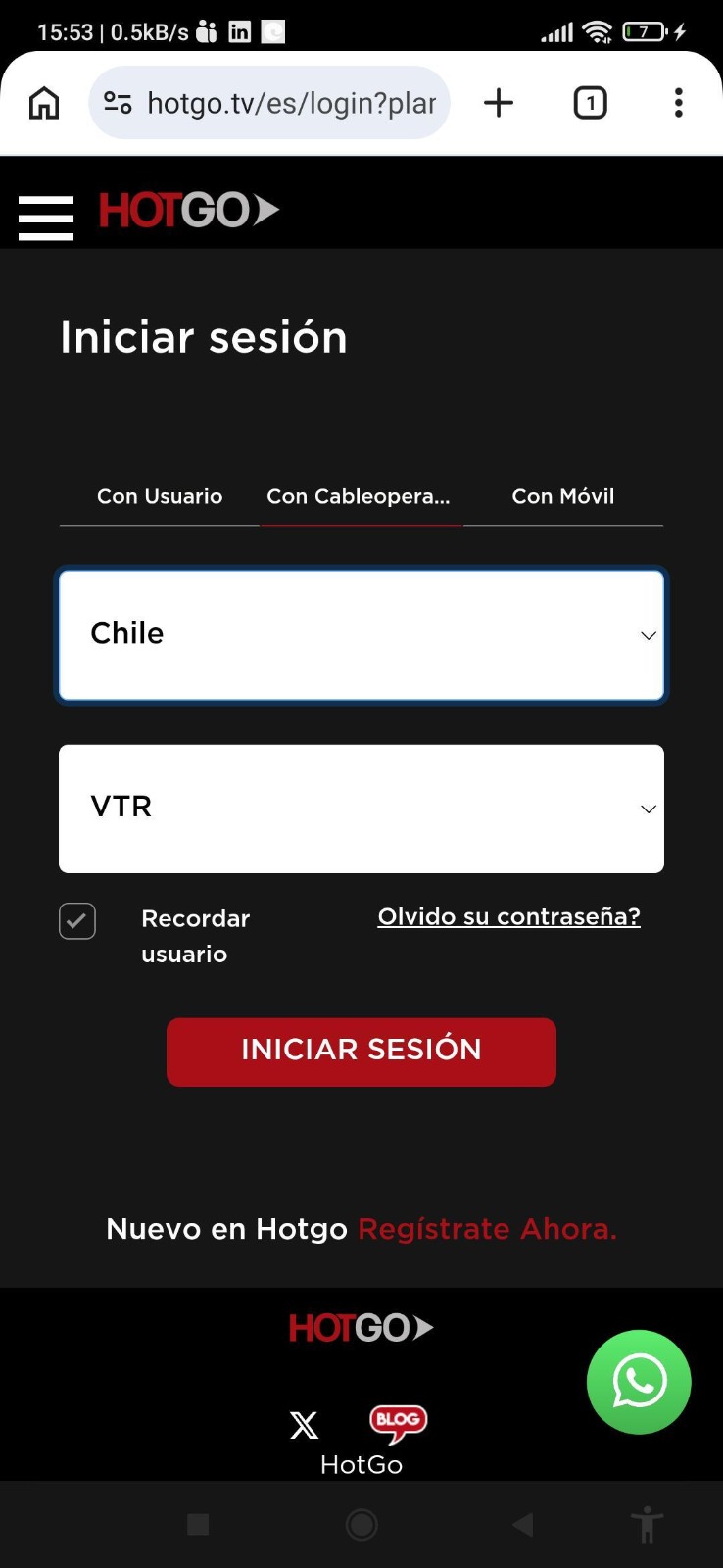Switch to the Con Usuario tab
The height and width of the screenshot is (1568, 723).
(x=160, y=496)
